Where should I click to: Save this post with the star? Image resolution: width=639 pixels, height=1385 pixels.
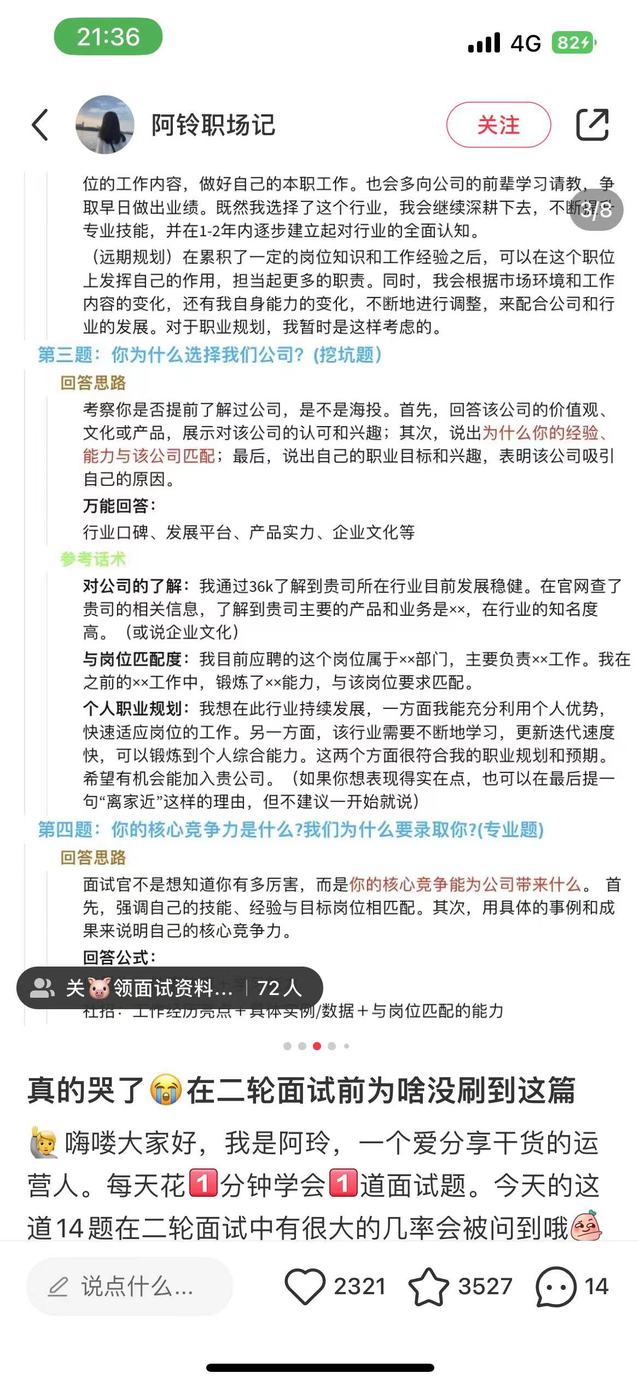[x=429, y=1286]
